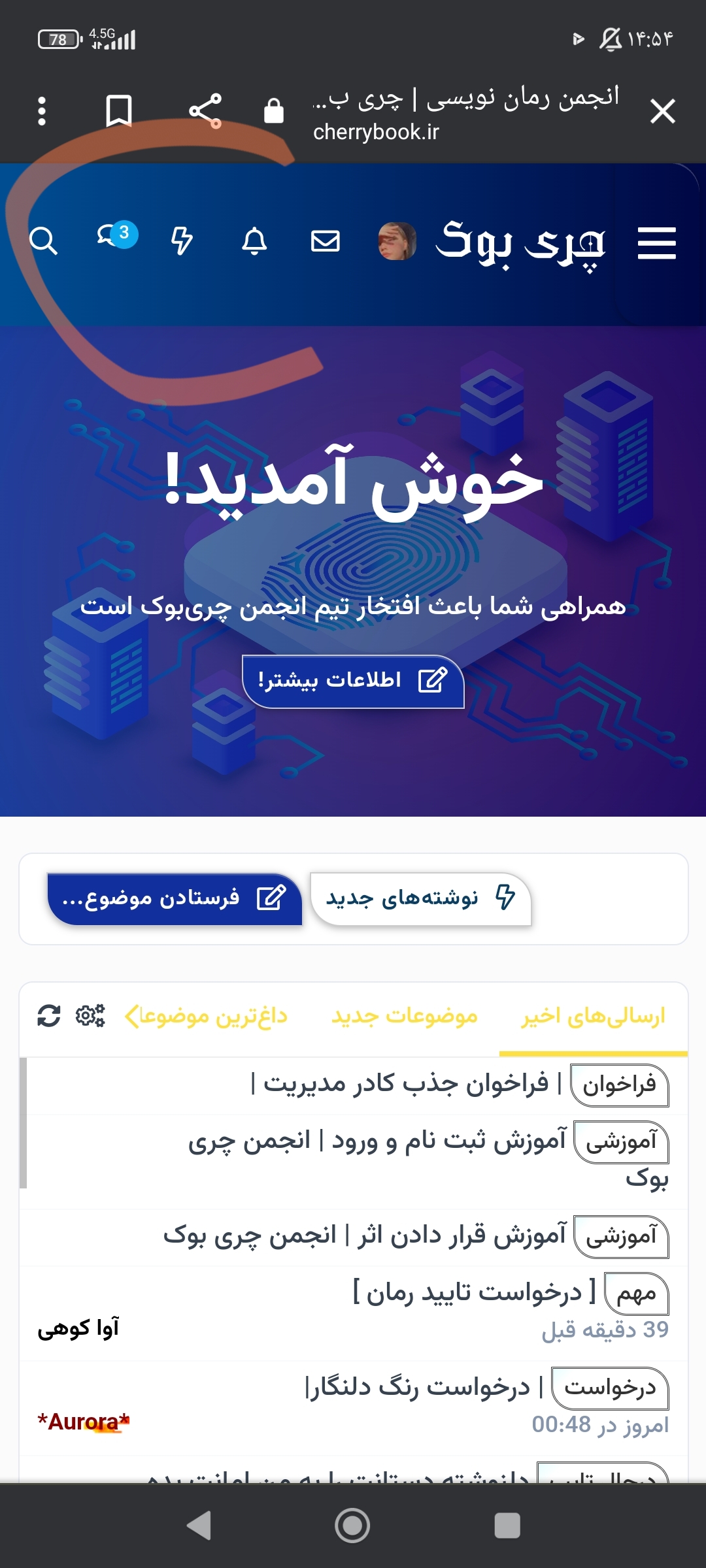
Task: Open the browser overflow menu
Action: [42, 111]
